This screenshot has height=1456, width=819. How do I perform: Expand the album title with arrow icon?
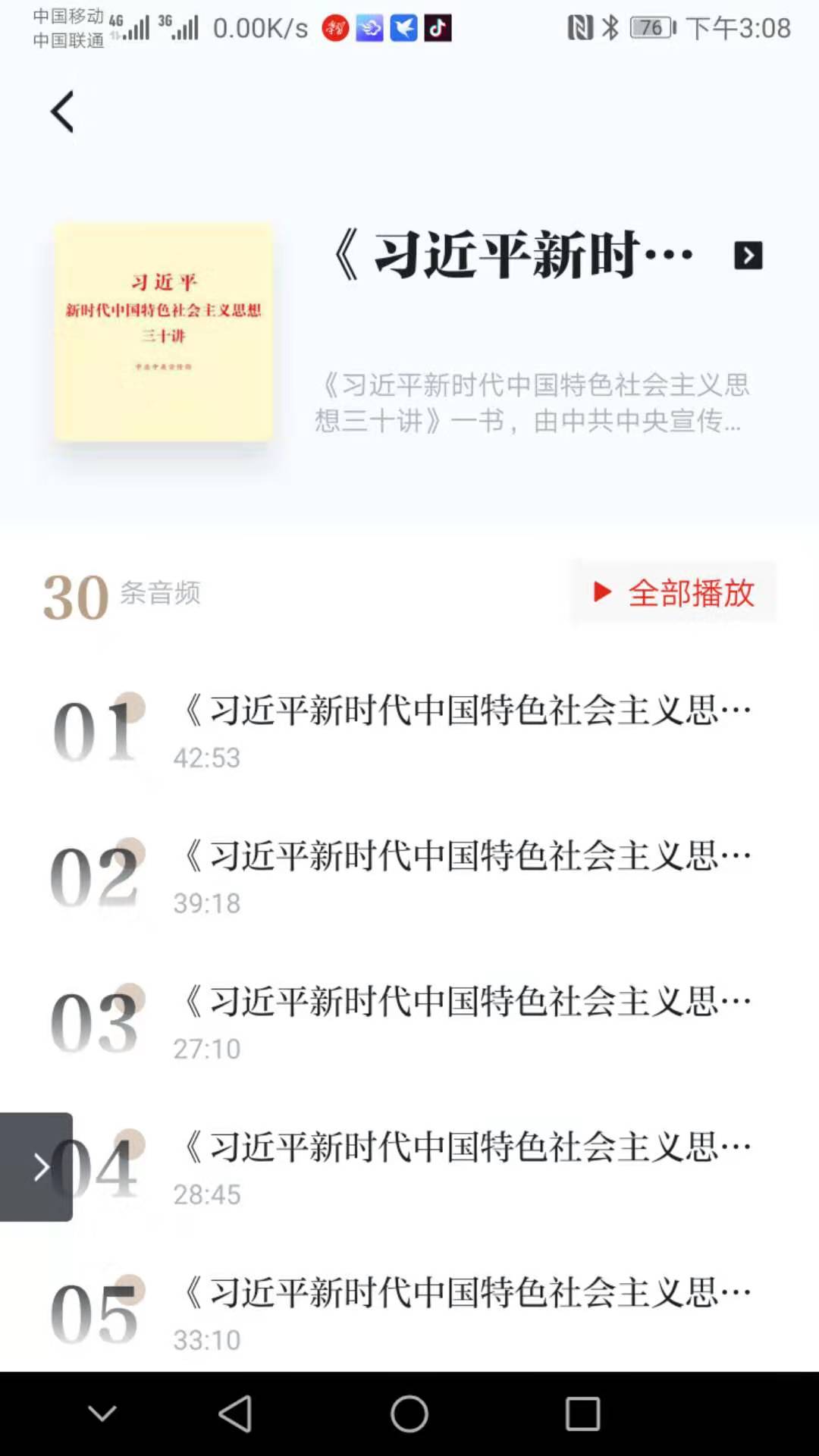coord(748,256)
